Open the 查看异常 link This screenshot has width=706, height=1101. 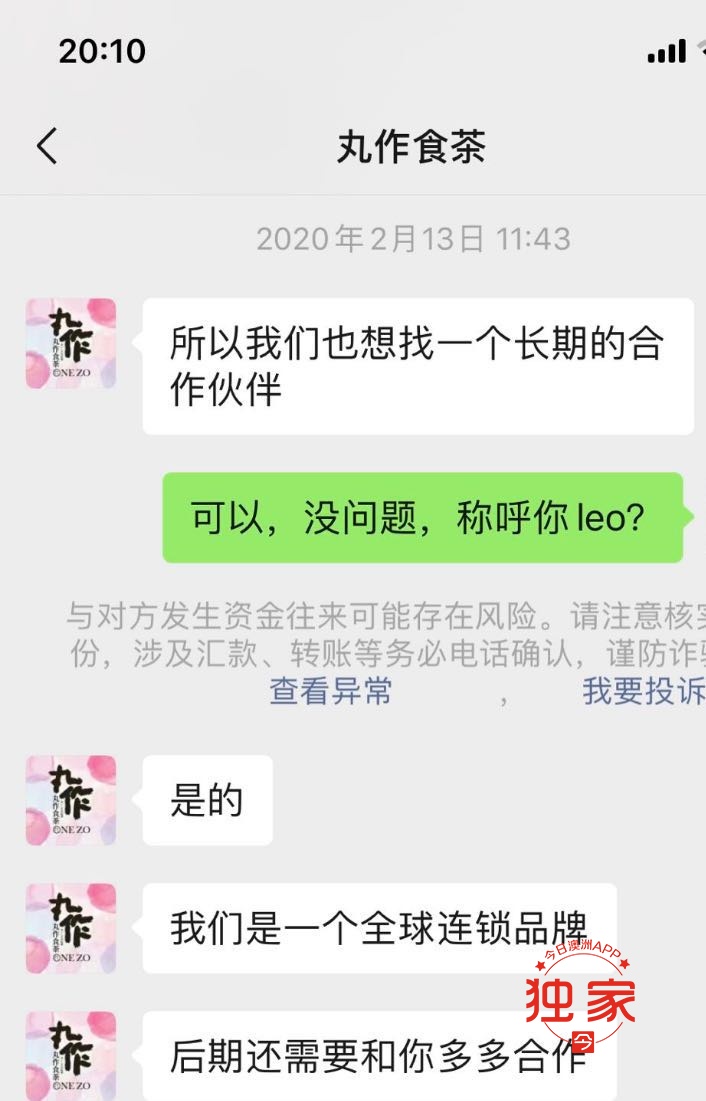pos(331,691)
